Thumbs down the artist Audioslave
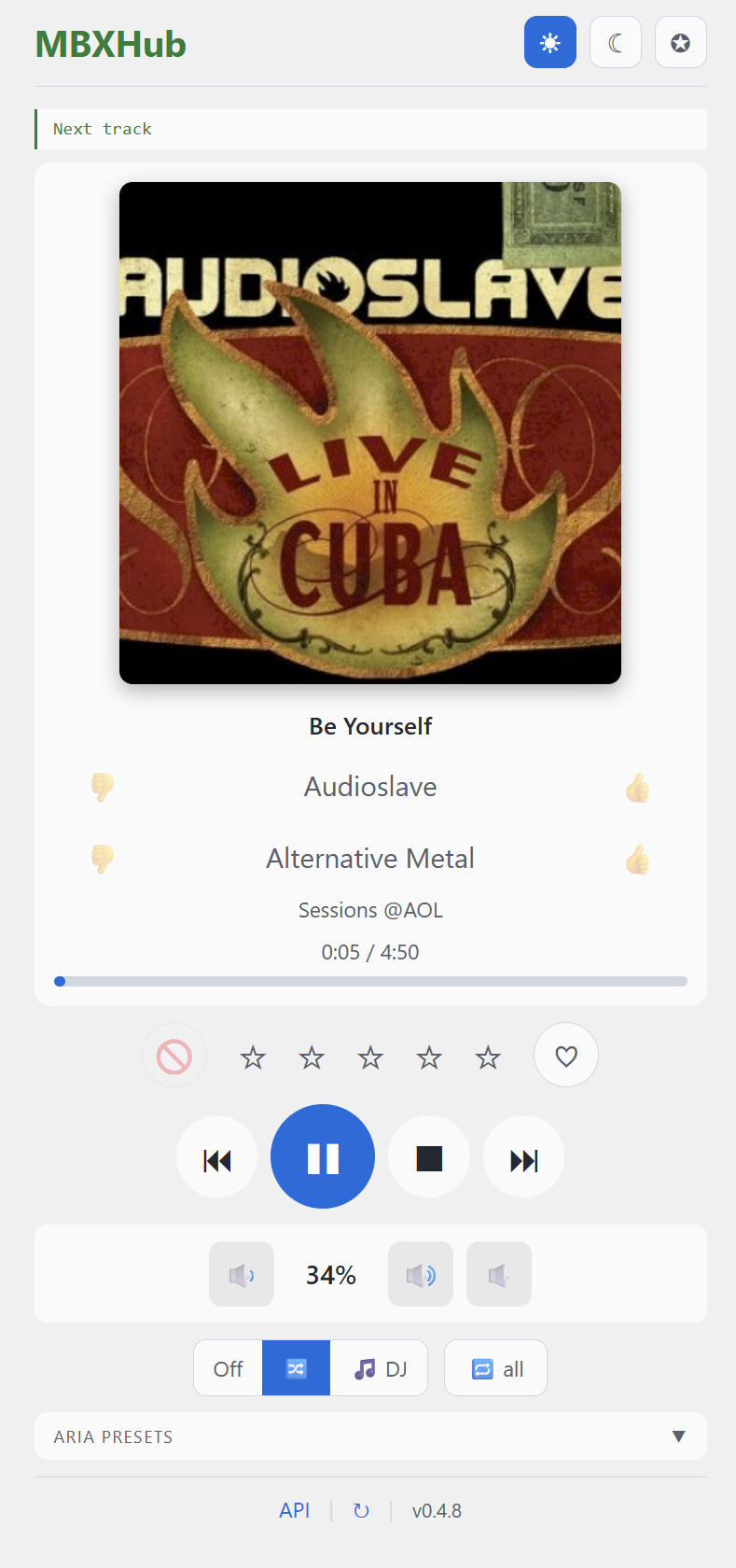Viewport: 736px width, 1568px height. [x=103, y=787]
